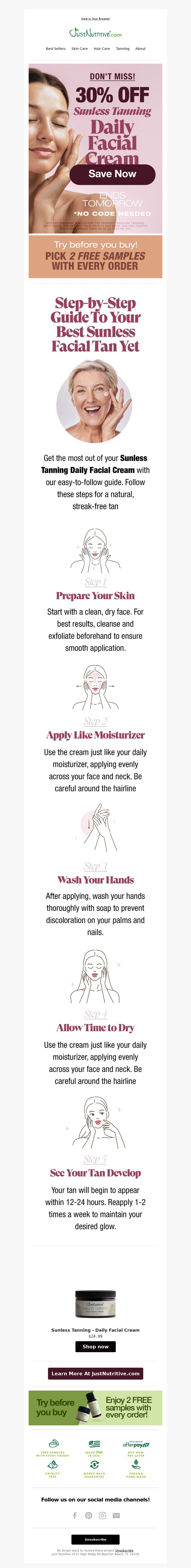Viewport: 191px width, 1568px height.
Task: Open the Tanning category
Action: click(123, 49)
